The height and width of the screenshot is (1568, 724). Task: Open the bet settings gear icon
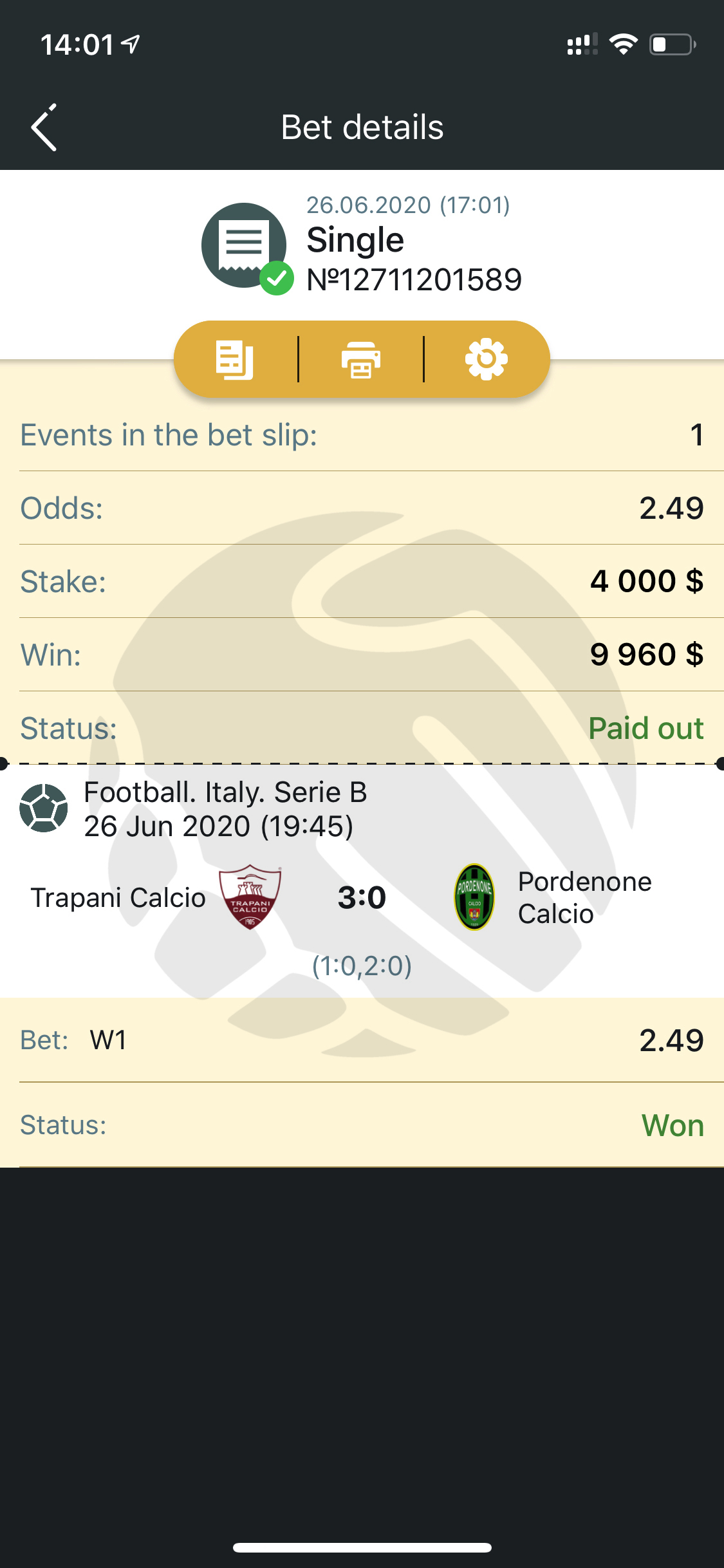tap(487, 359)
